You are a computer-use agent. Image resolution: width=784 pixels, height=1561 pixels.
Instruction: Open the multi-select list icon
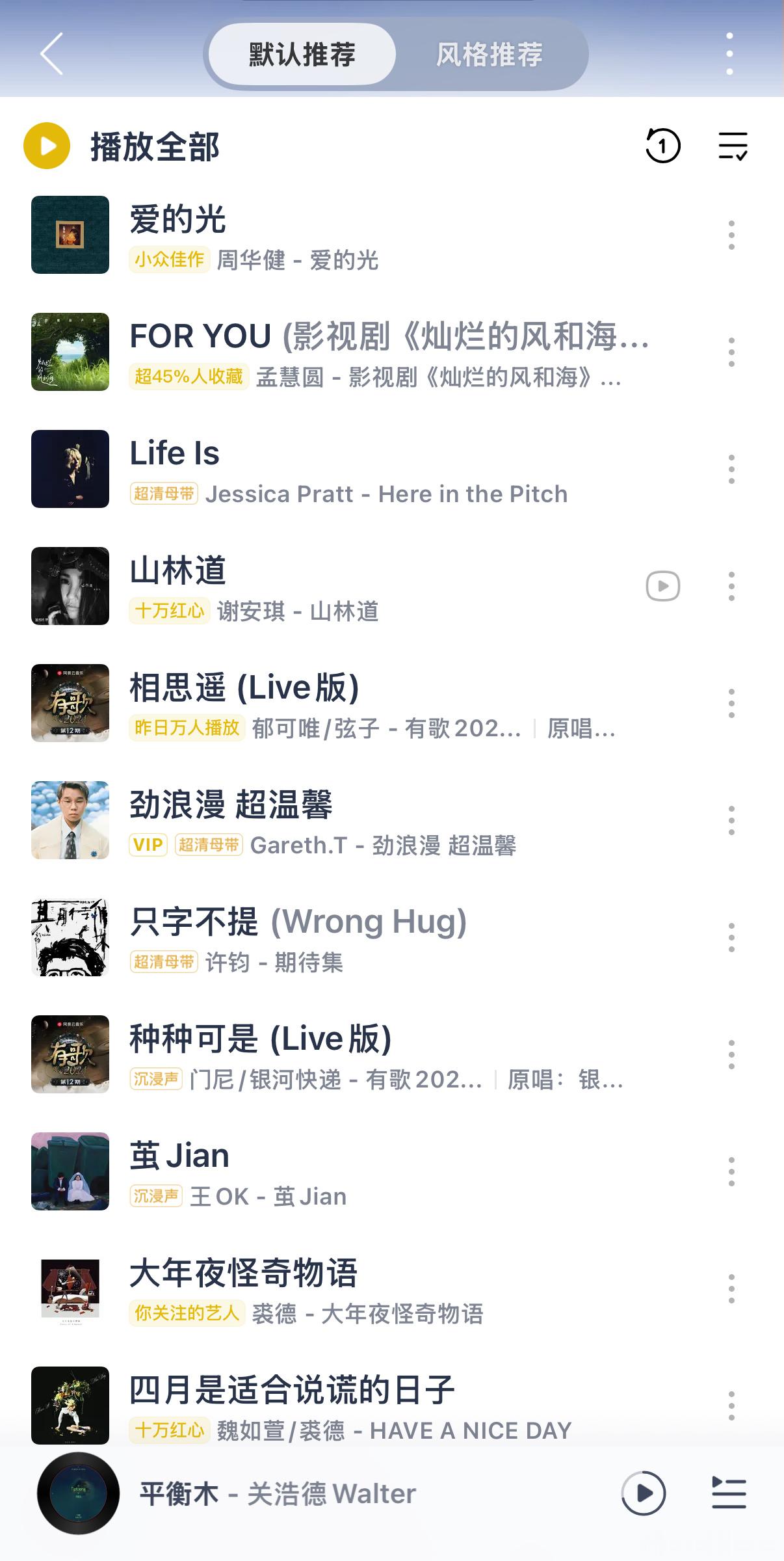point(733,146)
